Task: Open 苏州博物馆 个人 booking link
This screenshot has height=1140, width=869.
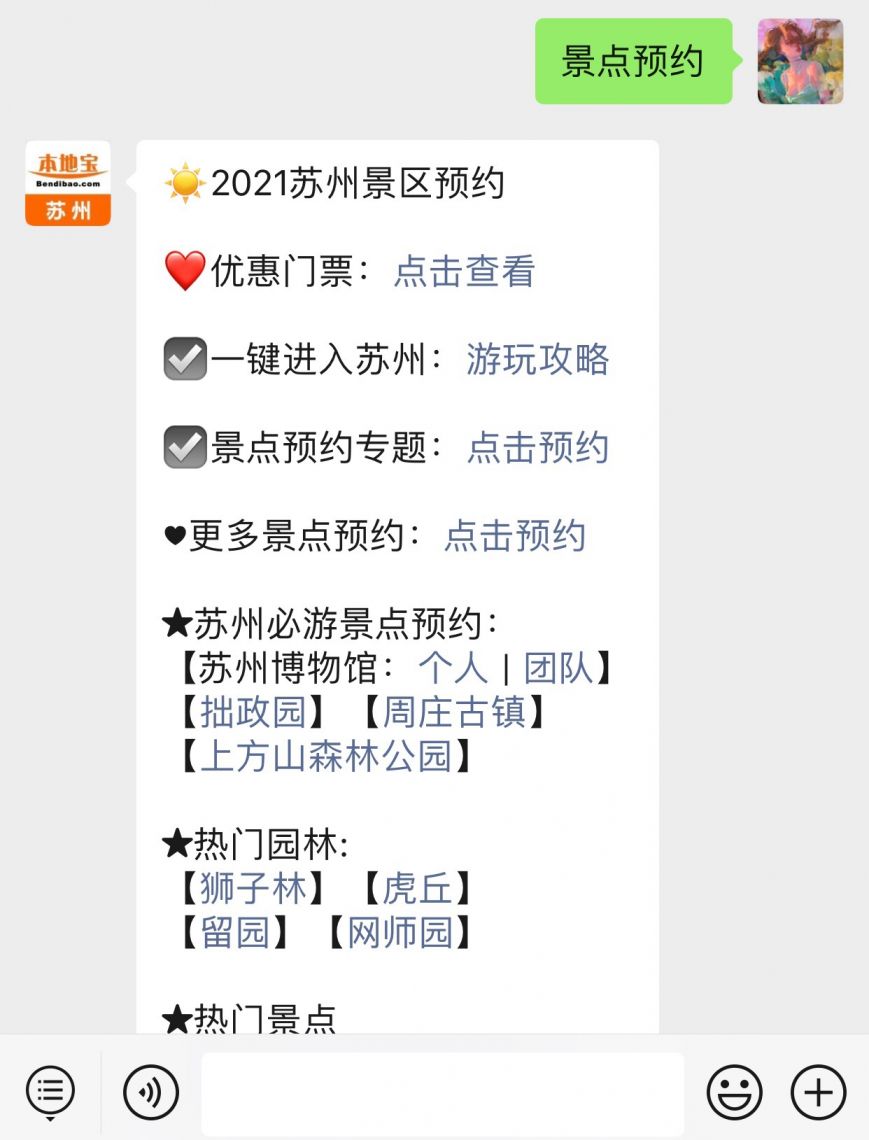Action: 452,668
